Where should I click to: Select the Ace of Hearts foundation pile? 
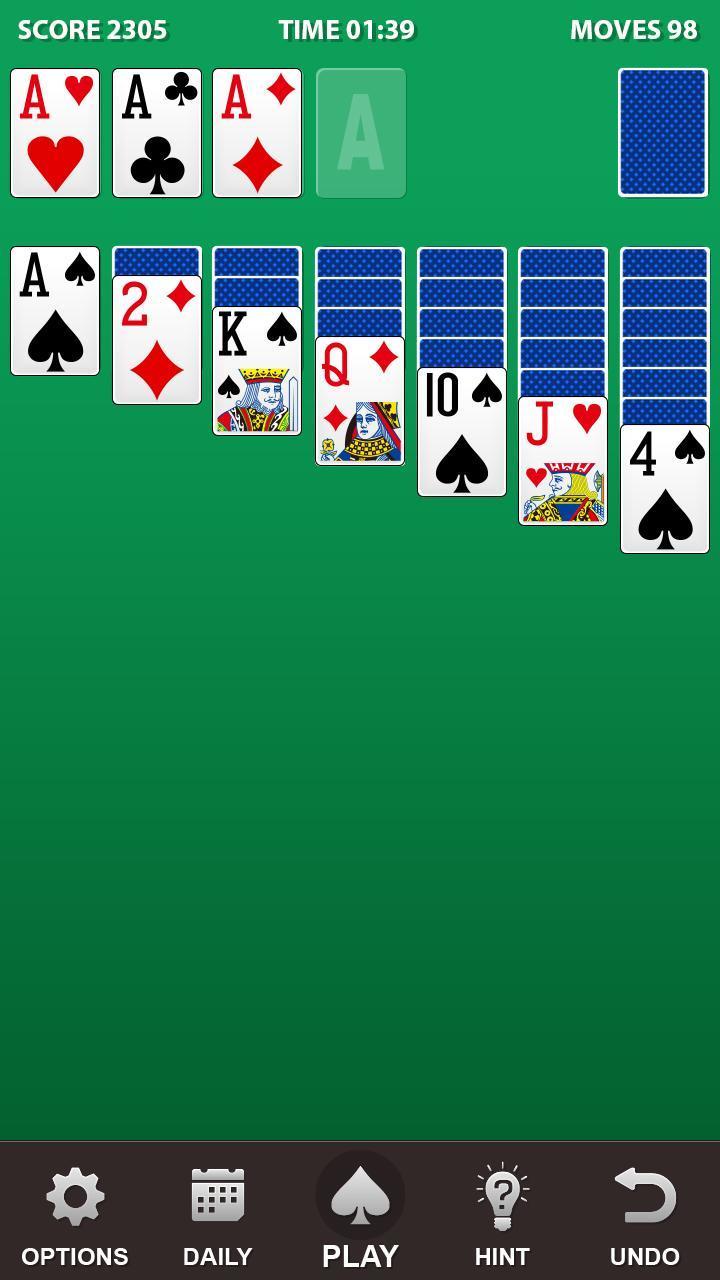(x=55, y=133)
